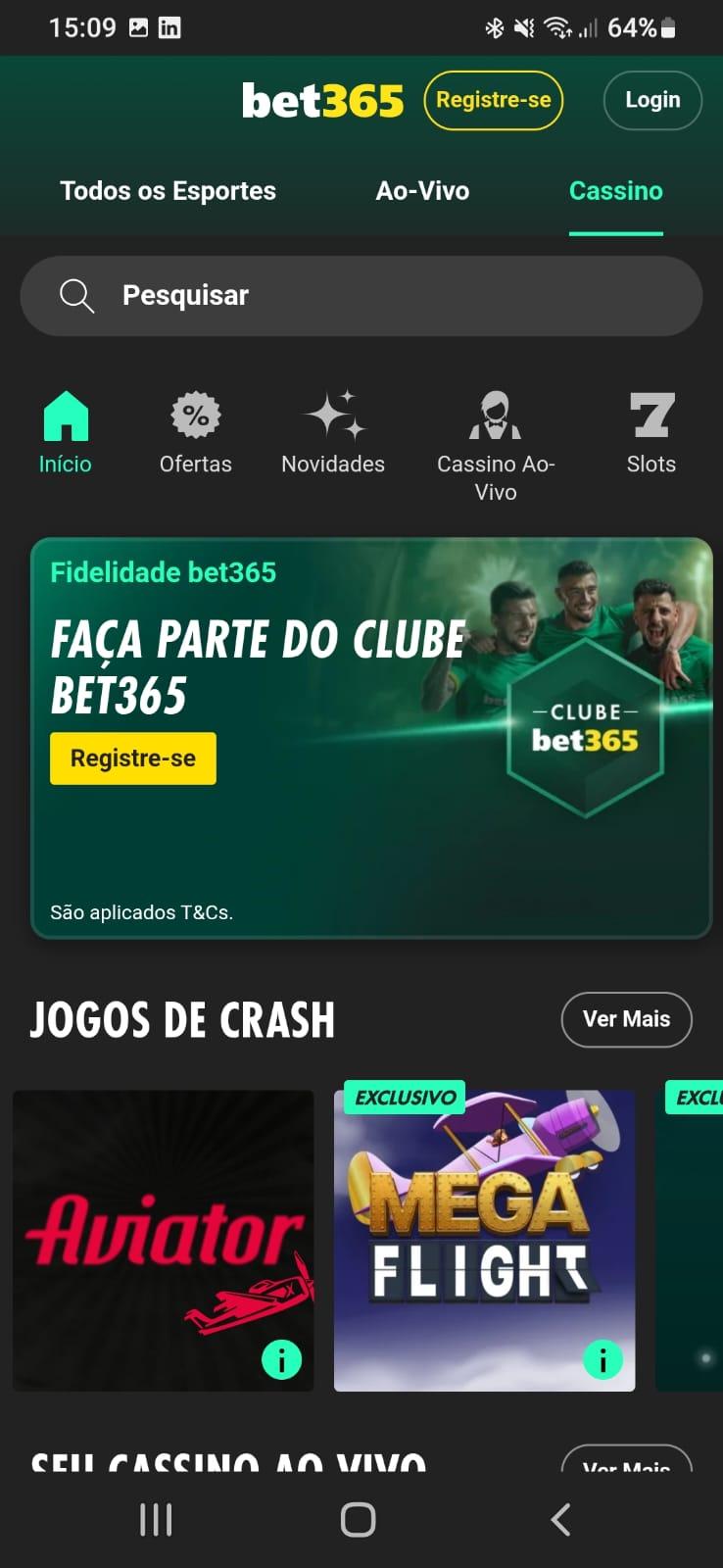Open the Aviator game thumbnail
The width and height of the screenshot is (723, 1568).
point(163,1238)
